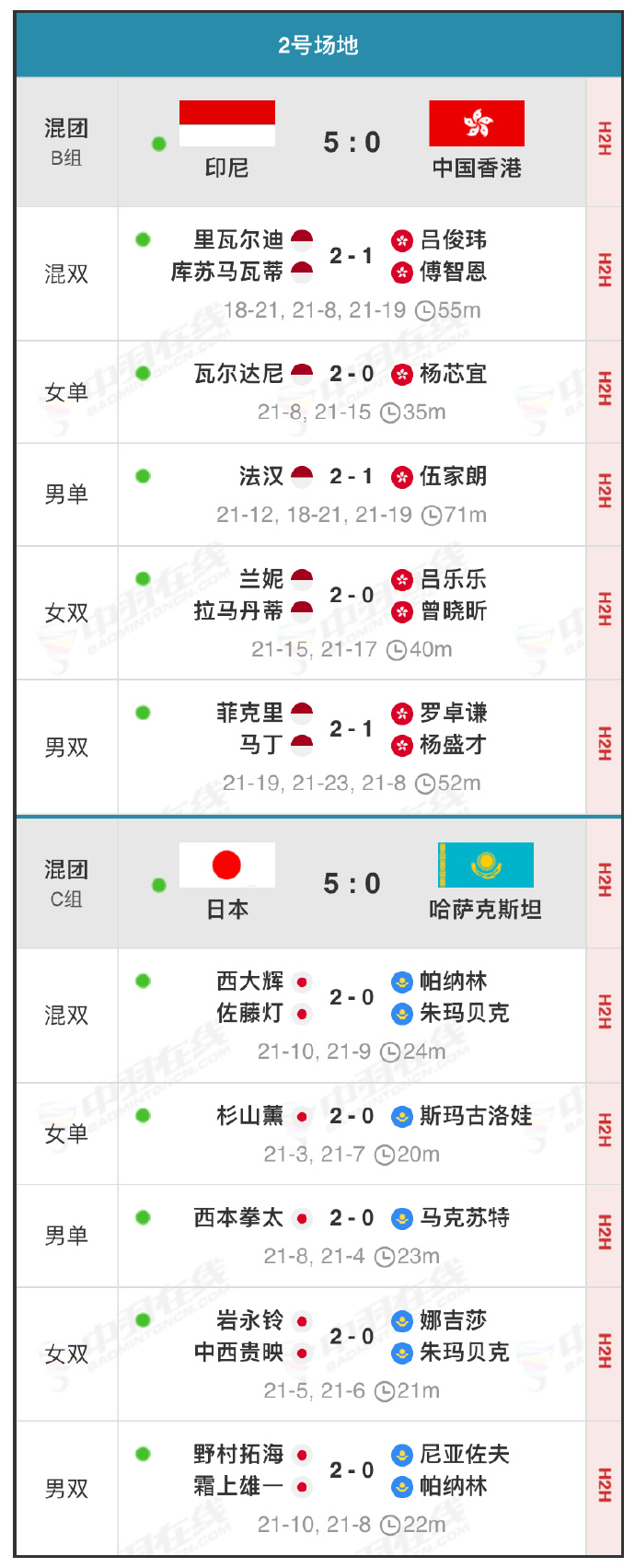View H2H for 瓦尔达尼 vs 杨芯宜
Screen dimensions: 635x1568
[x=604, y=389]
